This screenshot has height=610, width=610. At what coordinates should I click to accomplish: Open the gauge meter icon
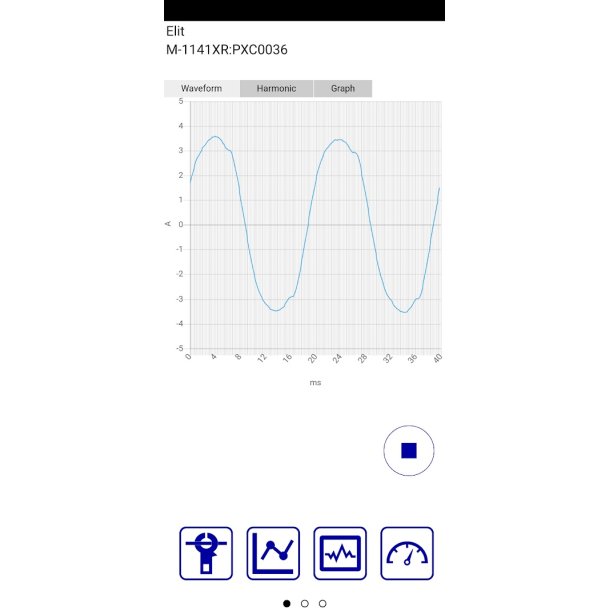tap(407, 552)
